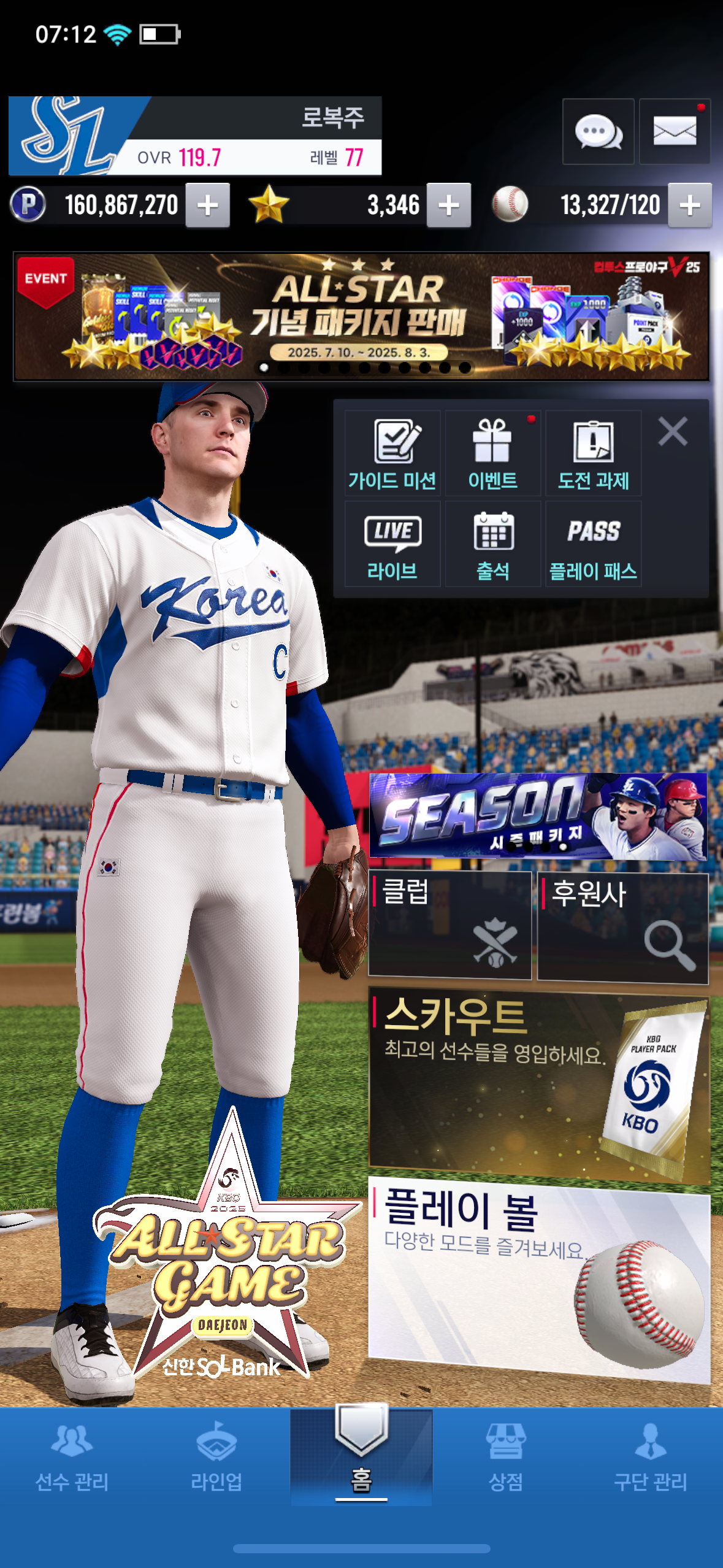The image size is (723, 1568).
Task: Tap the plus next to the baseball counter
Action: (690, 206)
